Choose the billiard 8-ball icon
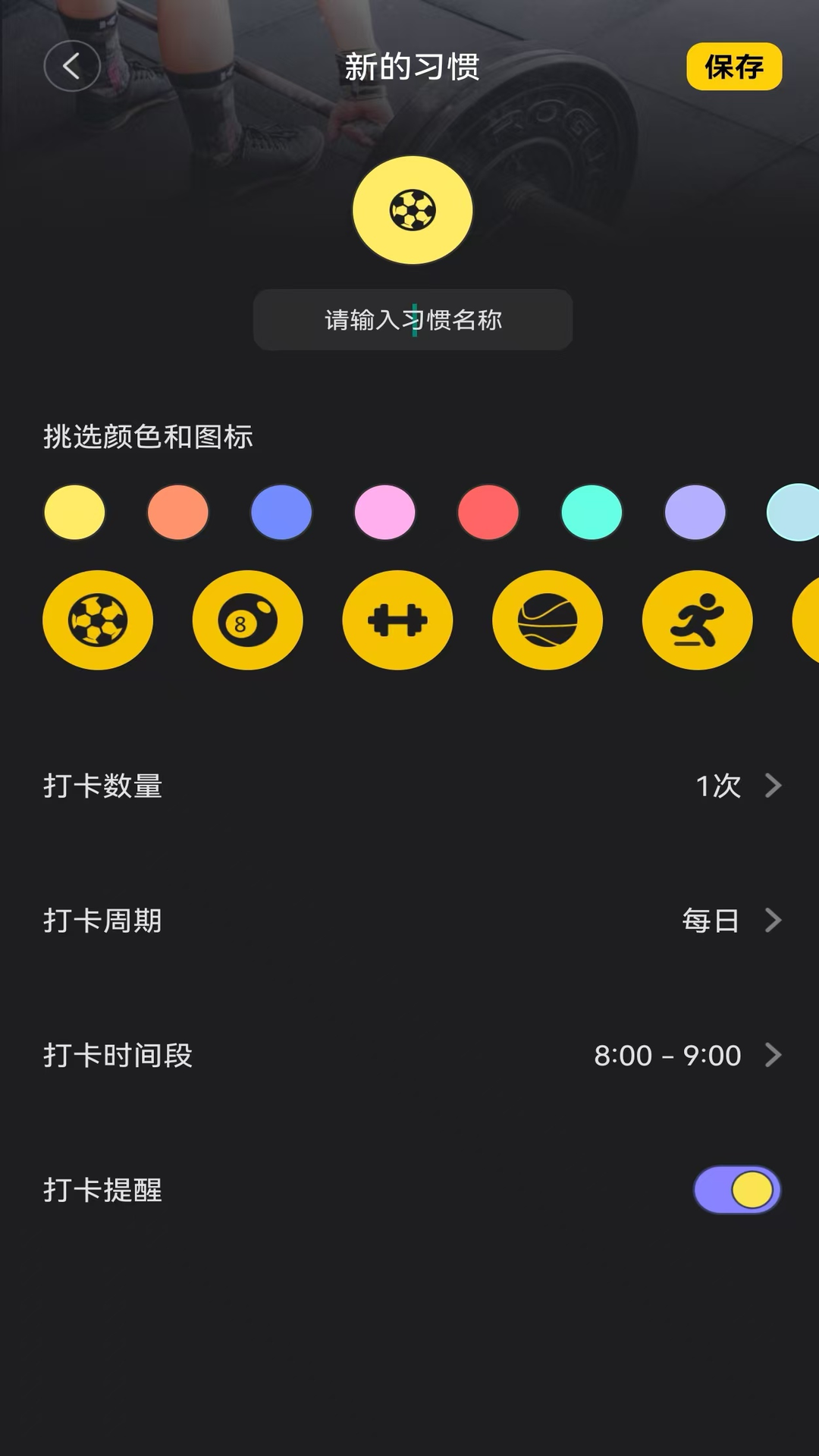The width and height of the screenshot is (819, 1456). click(247, 620)
